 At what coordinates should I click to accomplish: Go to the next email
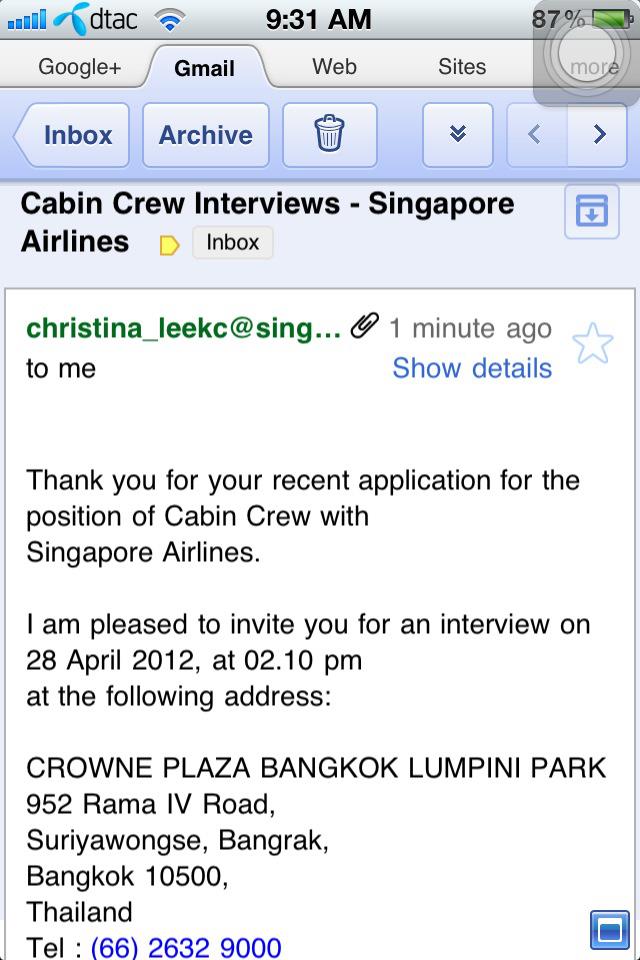click(x=599, y=135)
